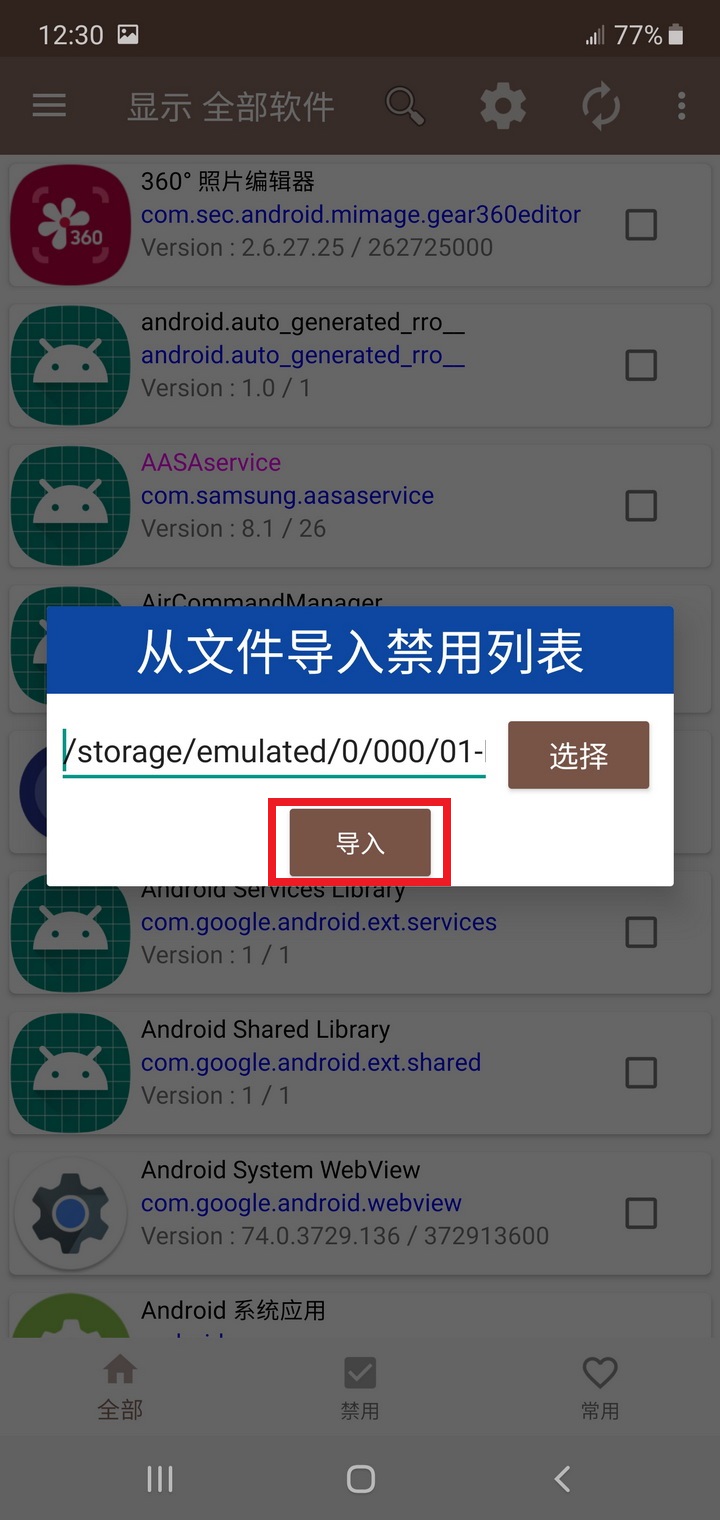
Task: Select the Android System WebView checkbox
Action: pos(641,1213)
